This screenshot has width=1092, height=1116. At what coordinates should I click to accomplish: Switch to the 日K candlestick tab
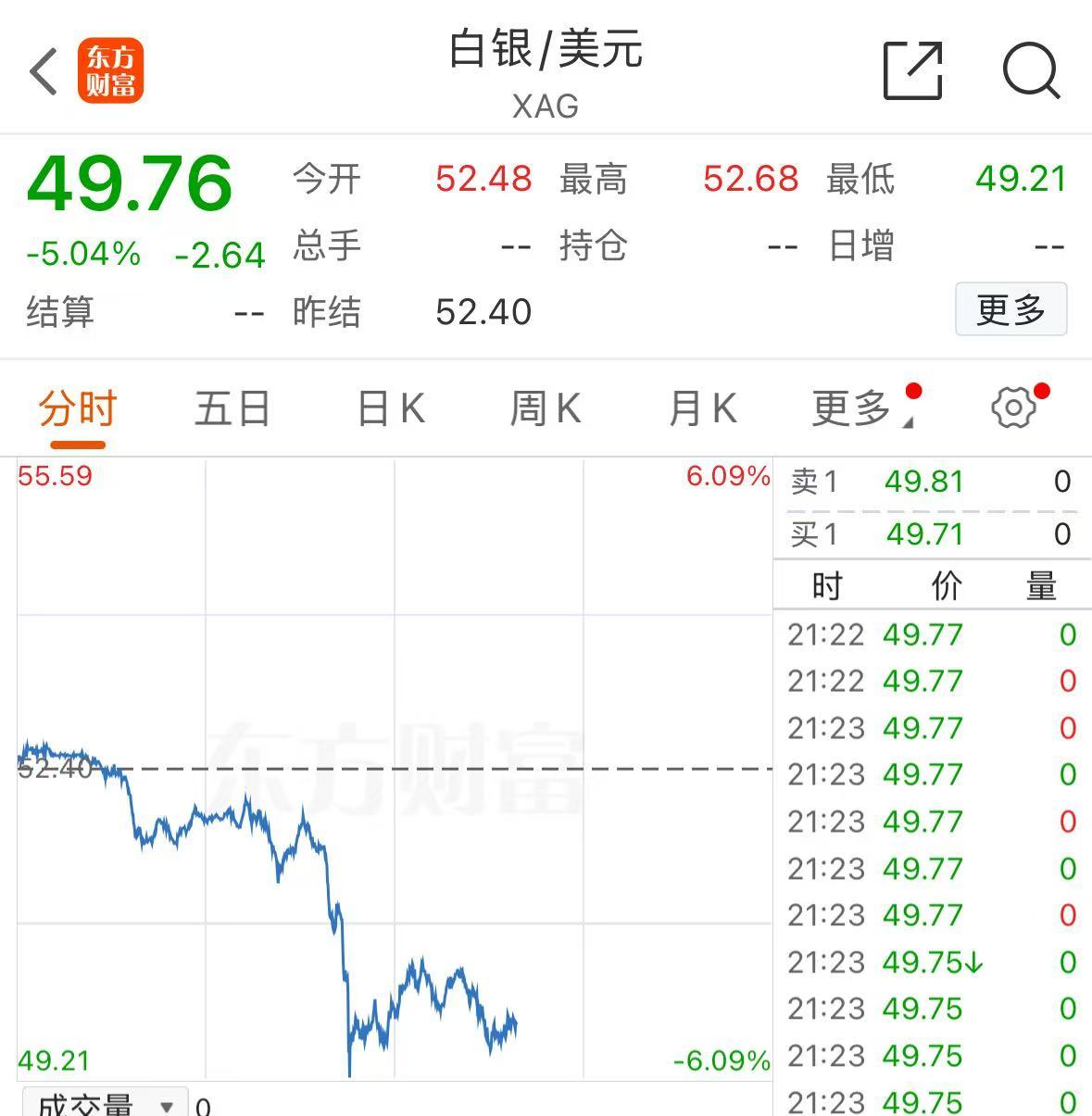point(390,408)
